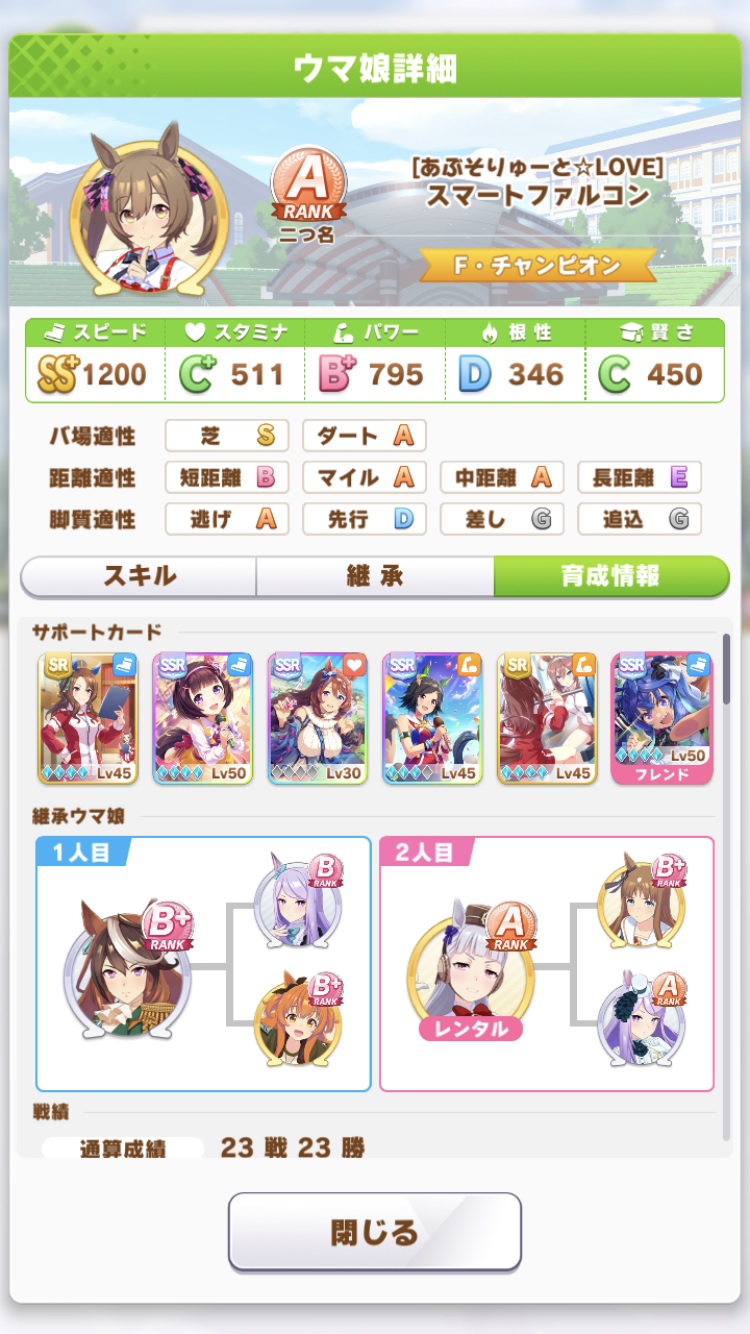Screen dimensions: 750x1334
Task: Open the SSR Lv50 speed support card
Action: coord(202,717)
